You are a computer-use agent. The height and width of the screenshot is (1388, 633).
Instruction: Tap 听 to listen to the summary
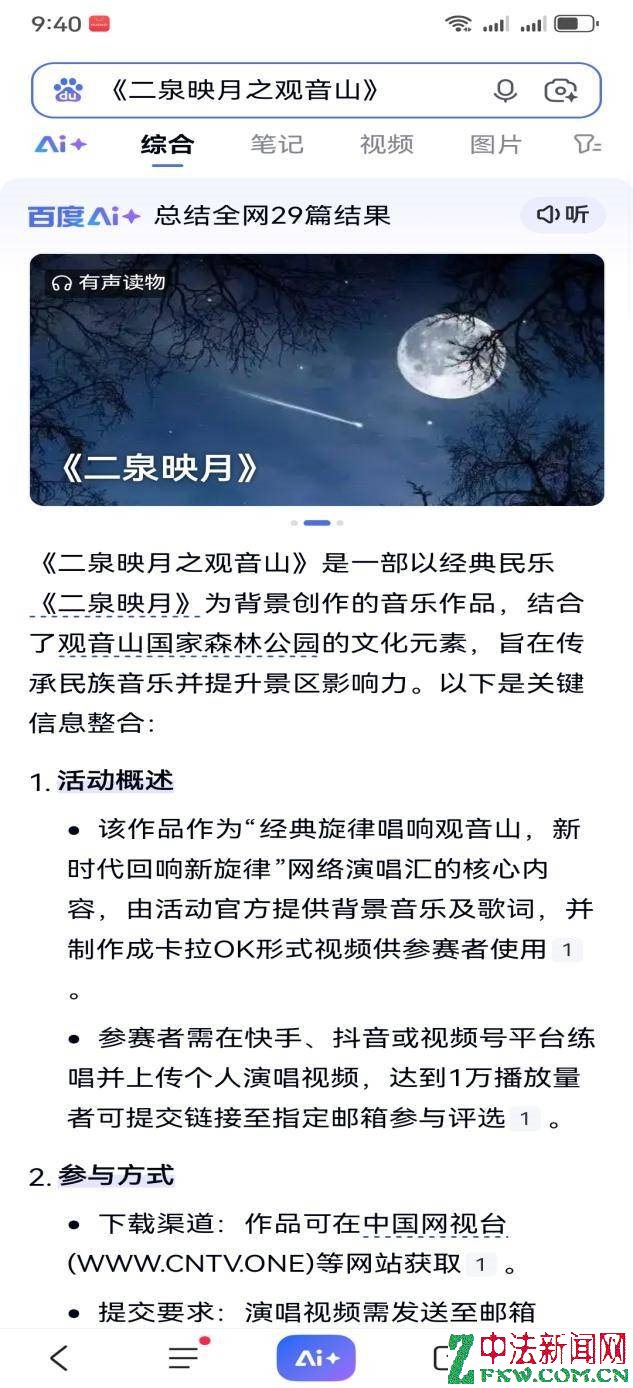[563, 215]
